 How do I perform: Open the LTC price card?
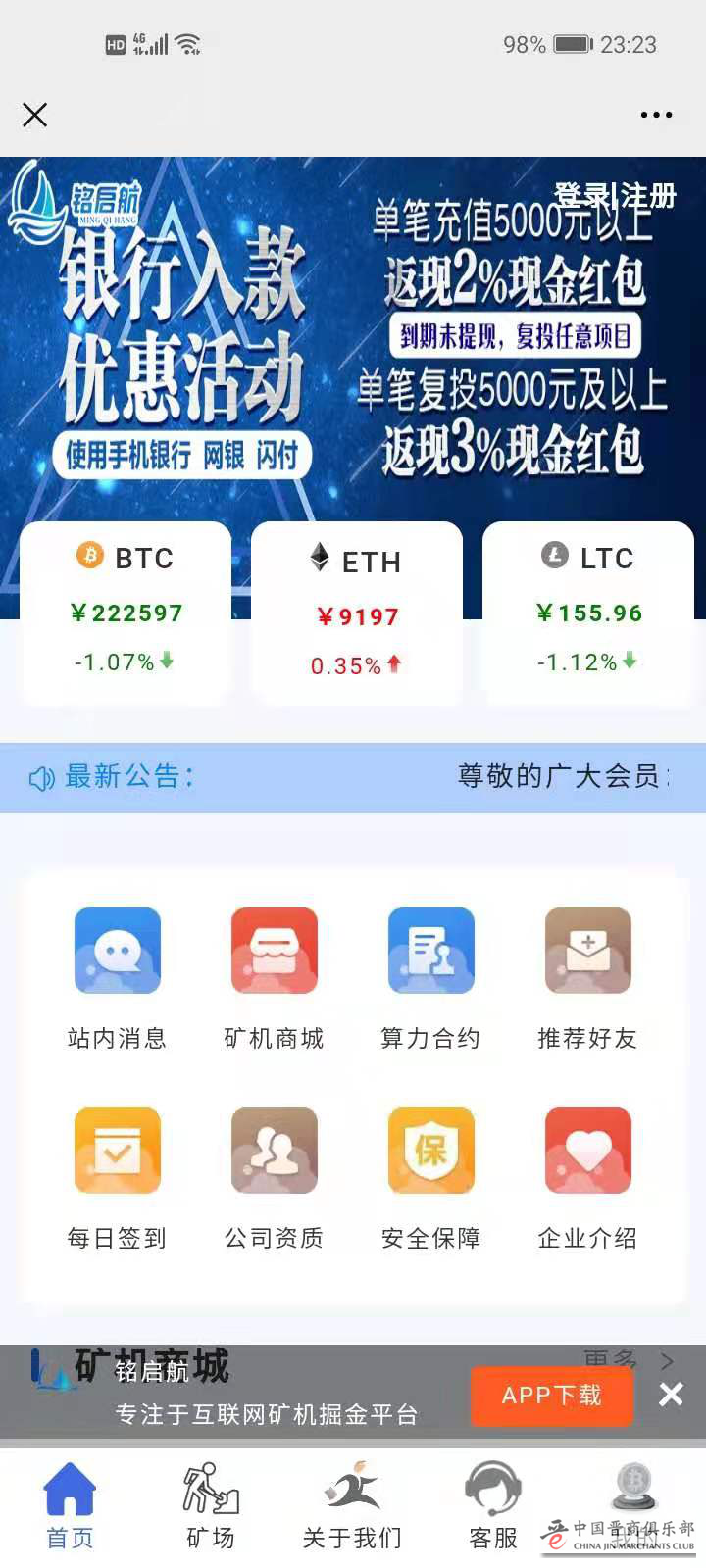pos(587,611)
